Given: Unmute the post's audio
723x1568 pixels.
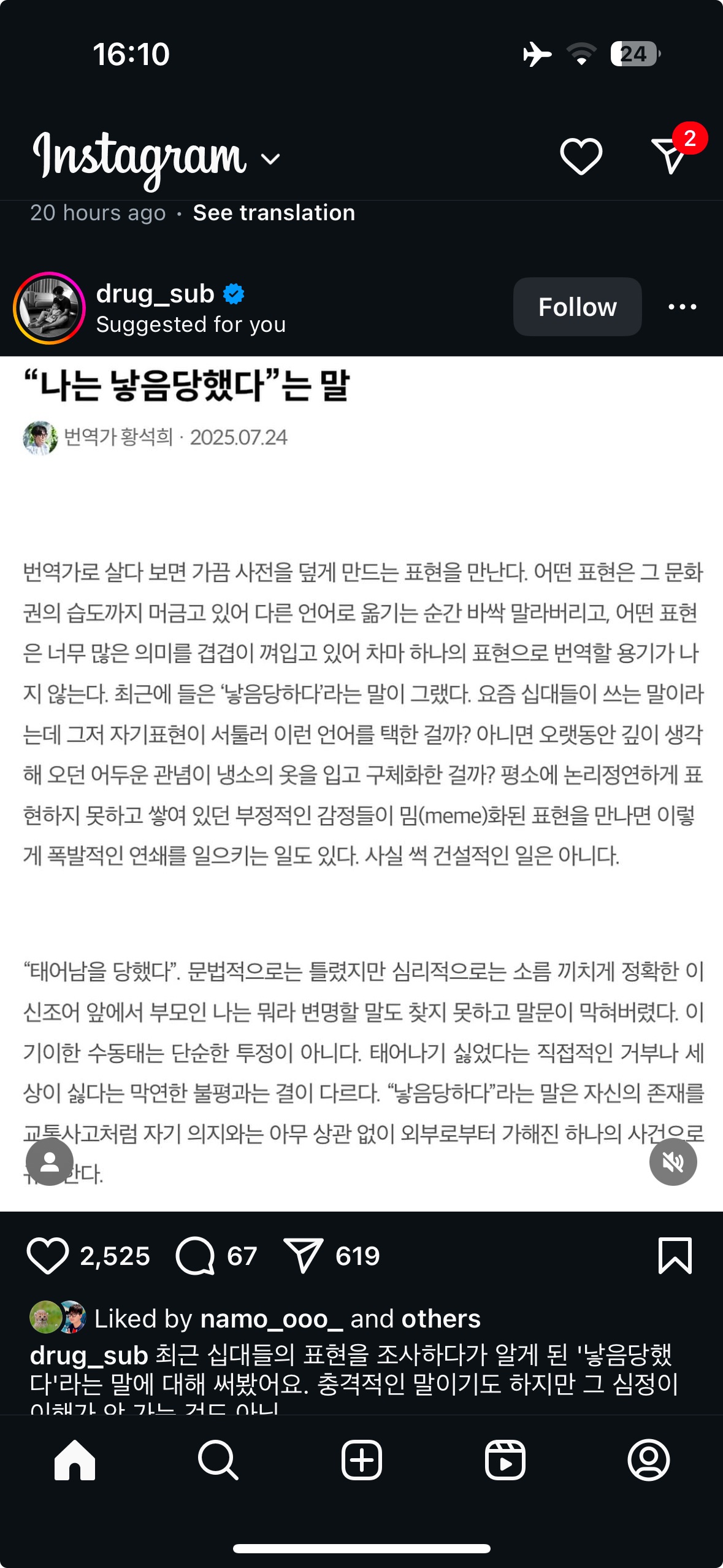Looking at the screenshot, I should [x=673, y=1161].
